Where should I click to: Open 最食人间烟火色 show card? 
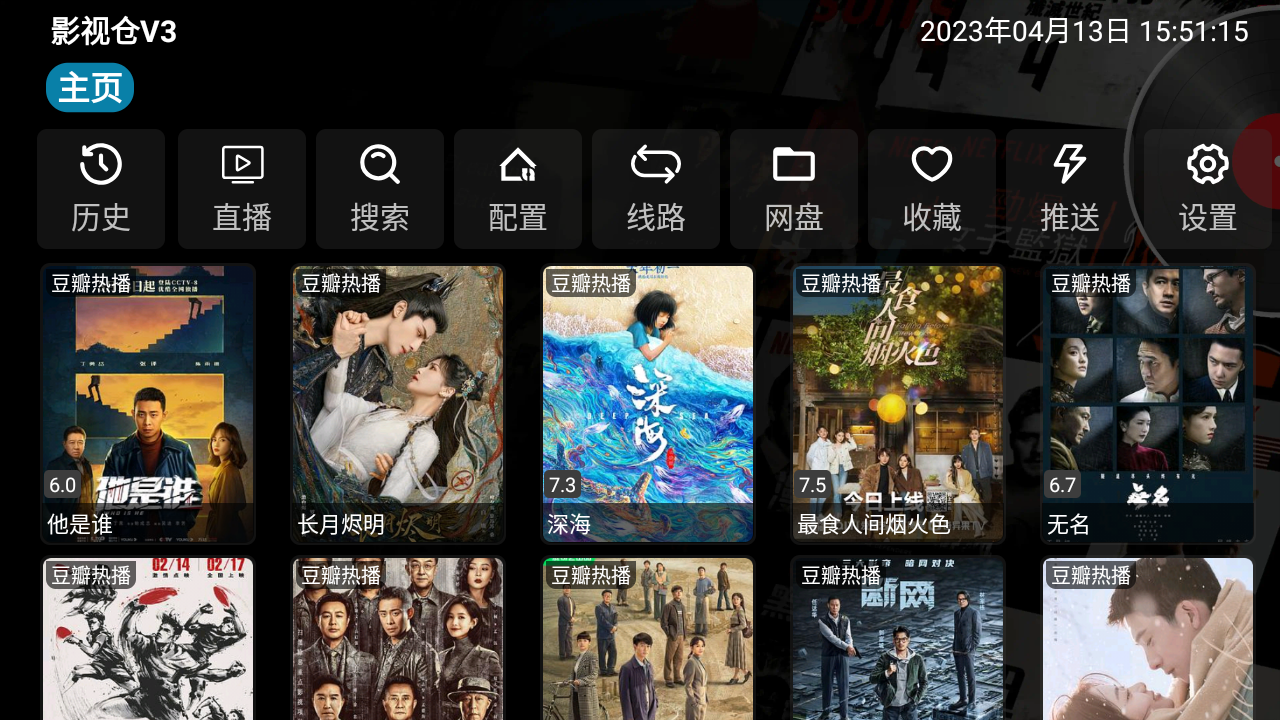click(x=898, y=404)
